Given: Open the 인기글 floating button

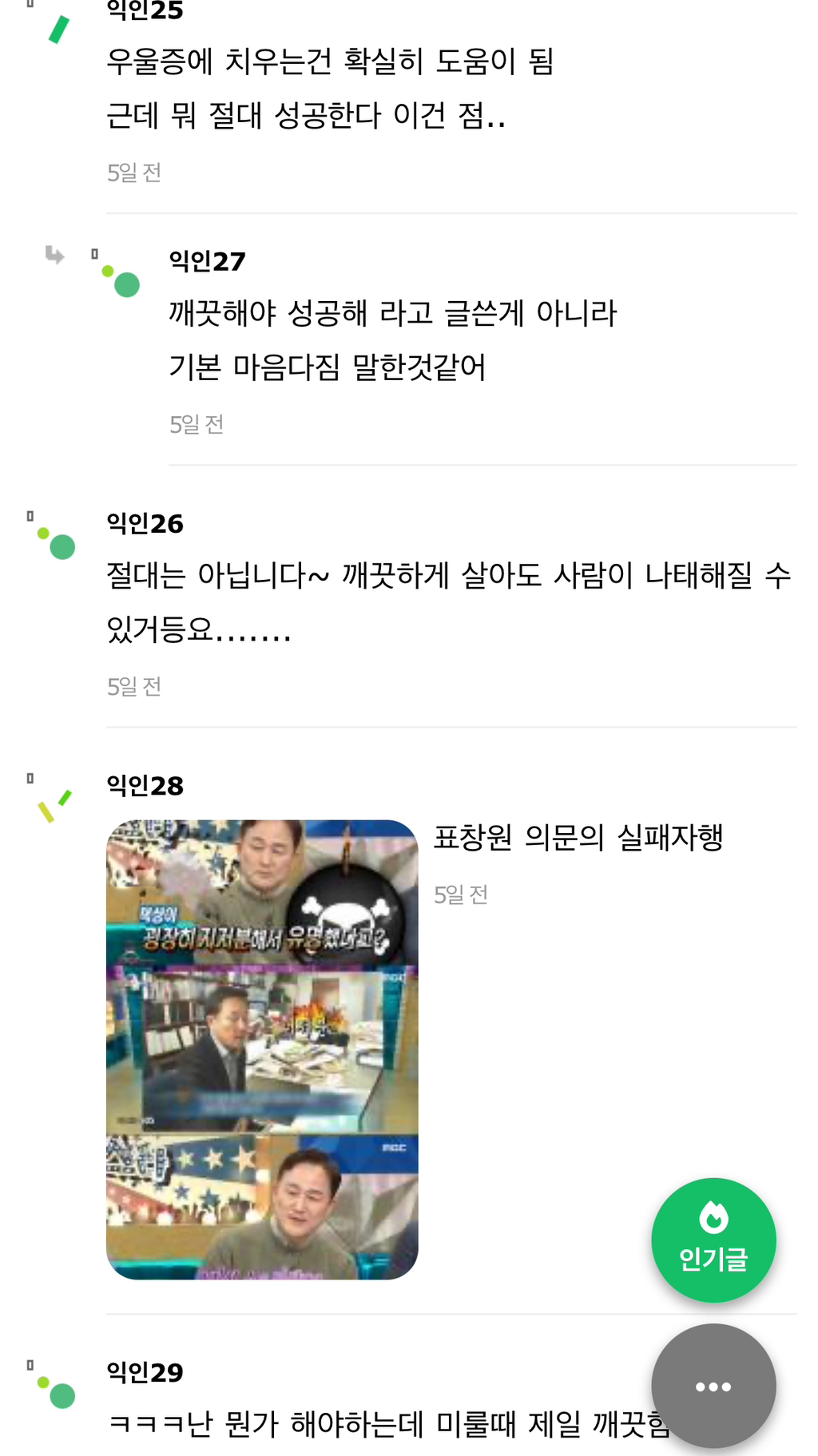Looking at the screenshot, I should click(x=713, y=1239).
